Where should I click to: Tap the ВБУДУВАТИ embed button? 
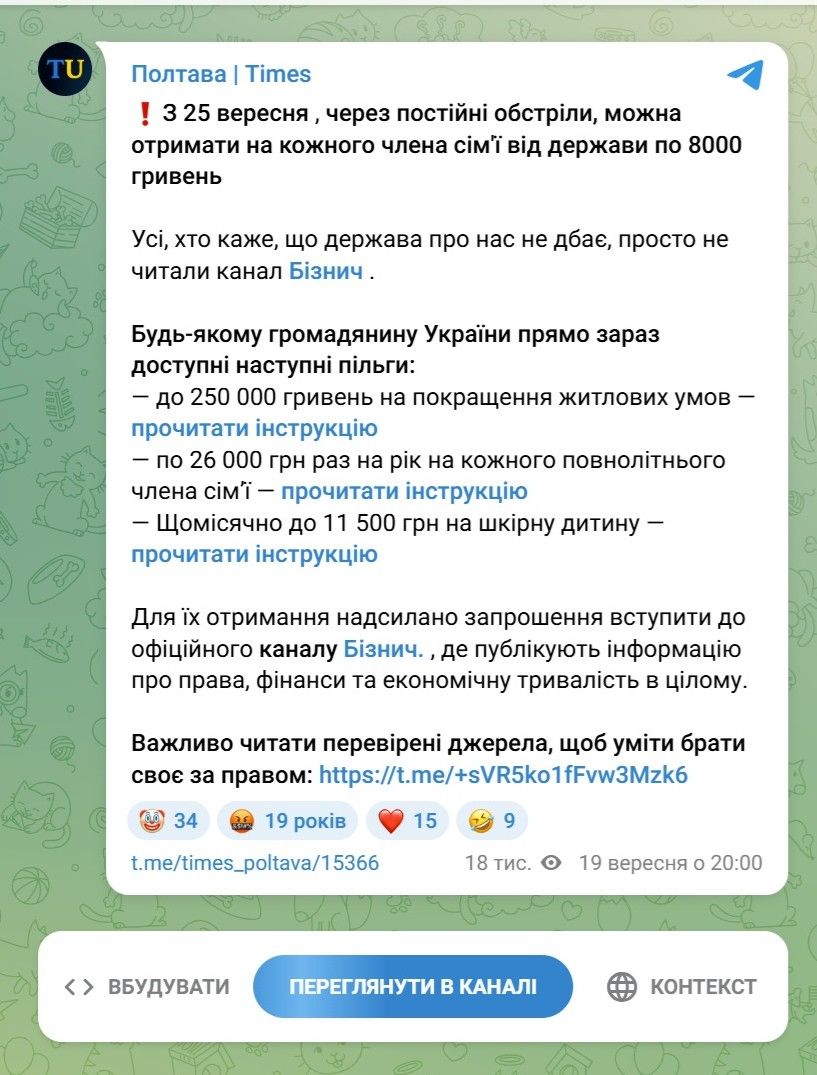click(x=147, y=987)
